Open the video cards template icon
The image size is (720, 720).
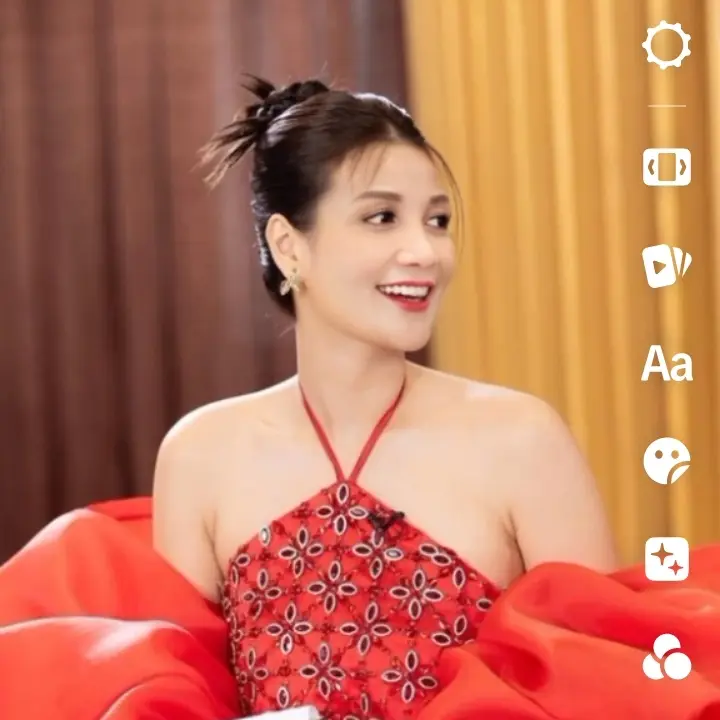[x=666, y=265]
